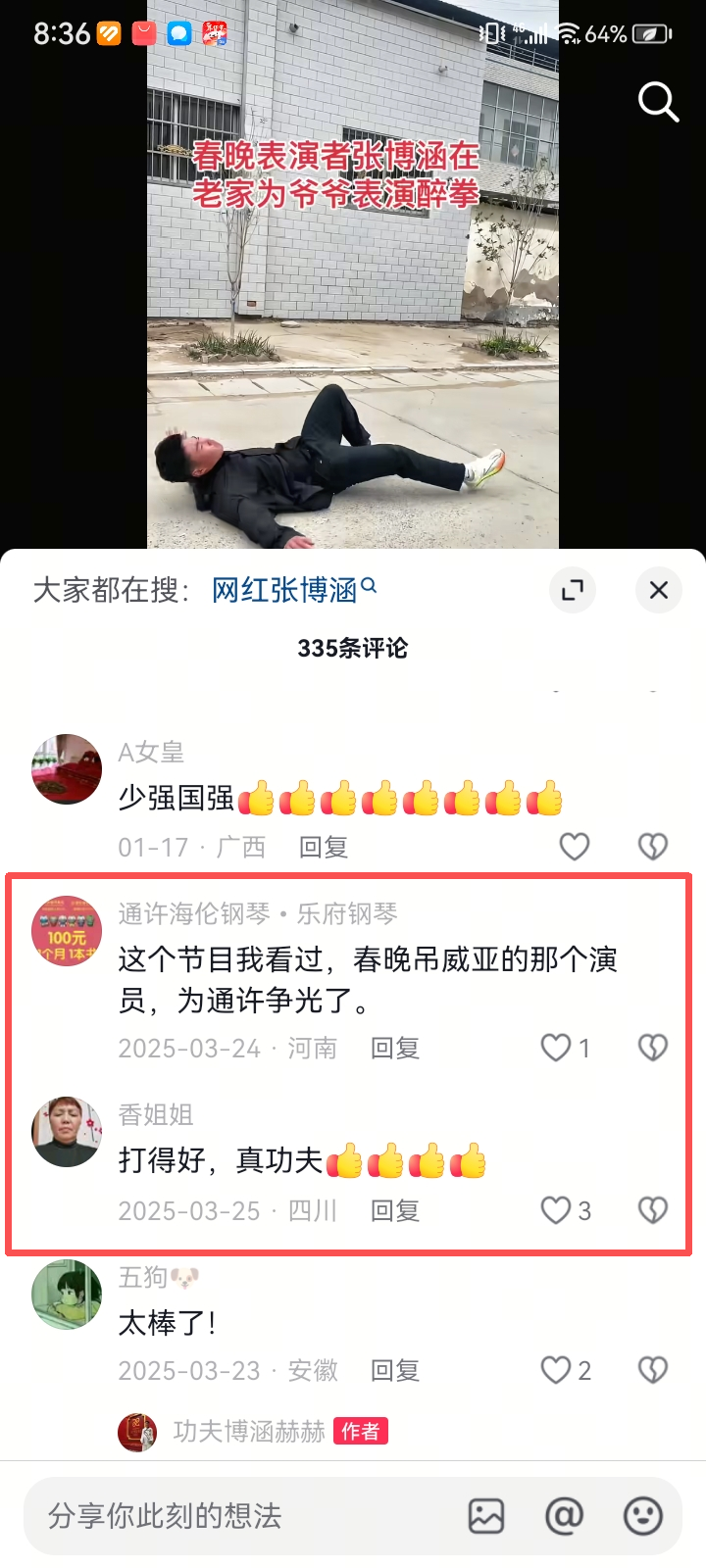Open A女皇's profile avatar
706x1568 pixels.
pos(67,769)
